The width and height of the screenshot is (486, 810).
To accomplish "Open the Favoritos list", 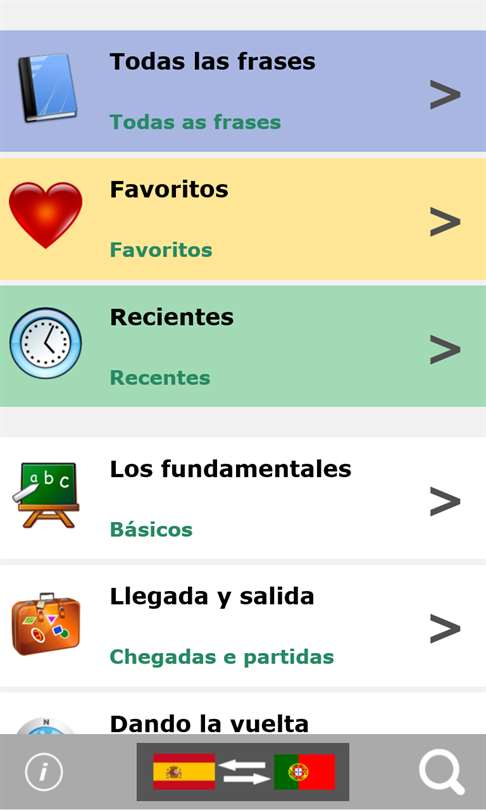I will click(243, 219).
